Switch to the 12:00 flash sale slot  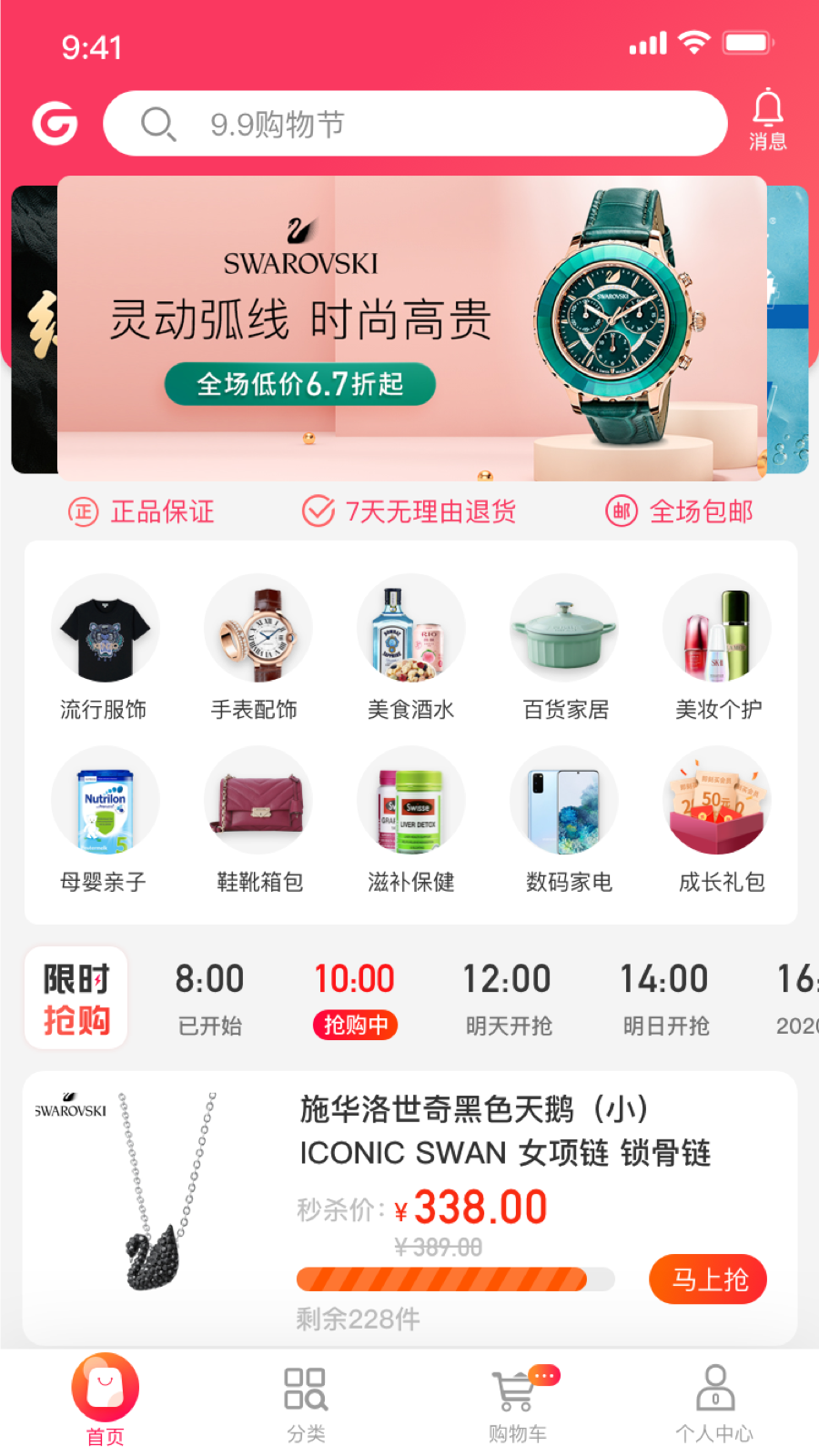tap(507, 998)
